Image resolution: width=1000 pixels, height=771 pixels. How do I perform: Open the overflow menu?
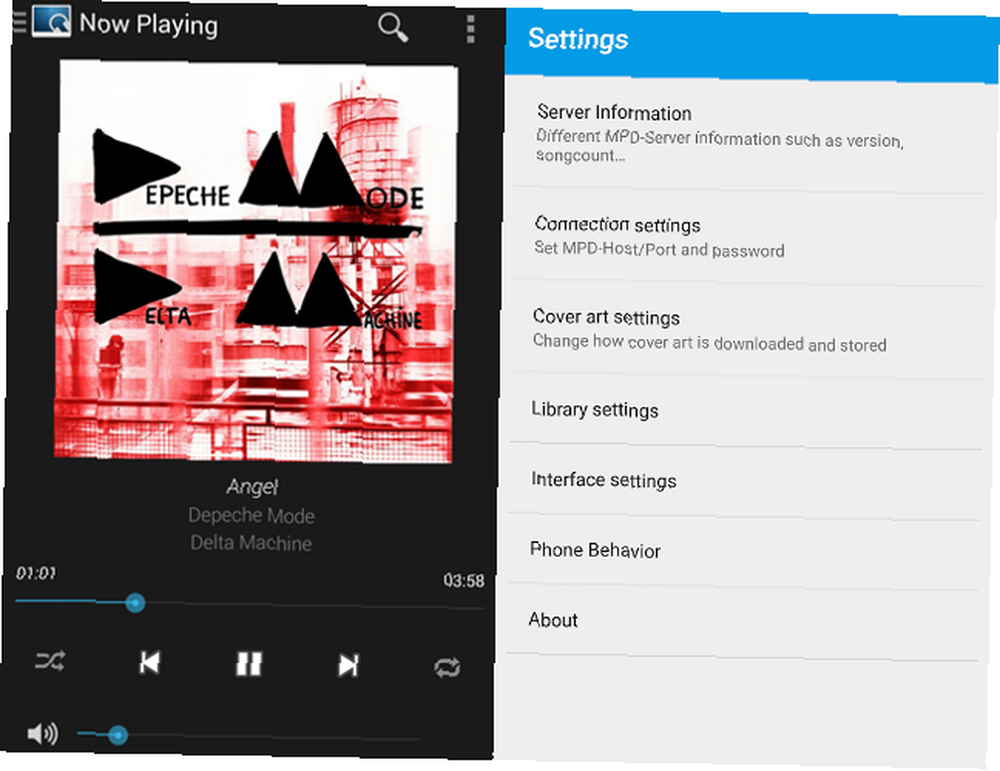tap(470, 28)
